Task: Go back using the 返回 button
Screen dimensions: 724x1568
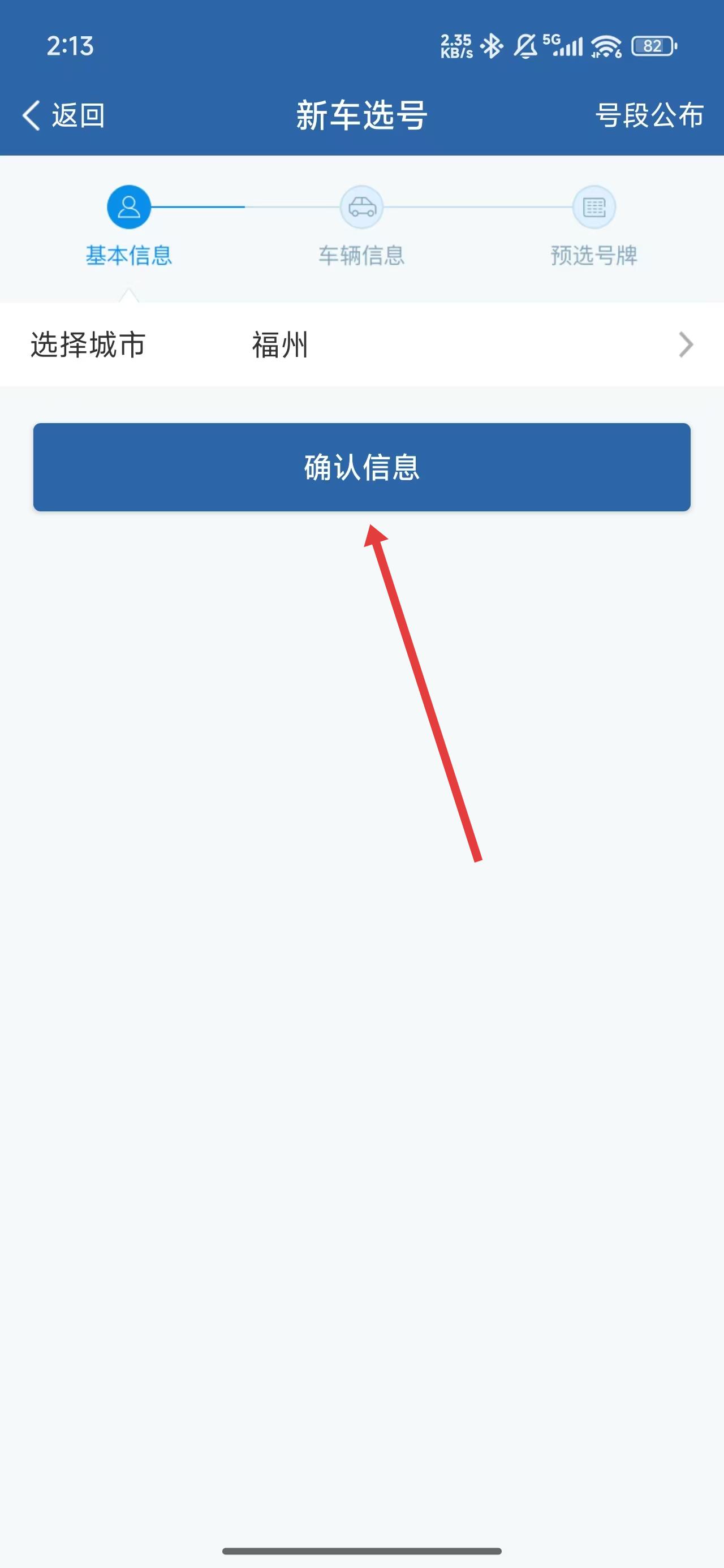Action: coord(64,115)
